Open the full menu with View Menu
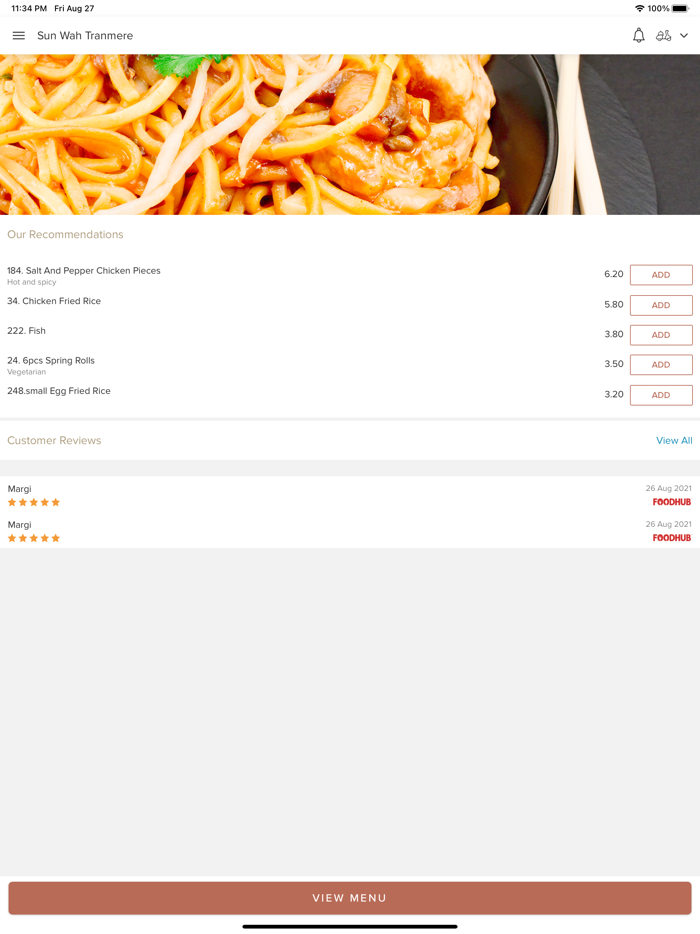The height and width of the screenshot is (934, 700). (x=349, y=898)
